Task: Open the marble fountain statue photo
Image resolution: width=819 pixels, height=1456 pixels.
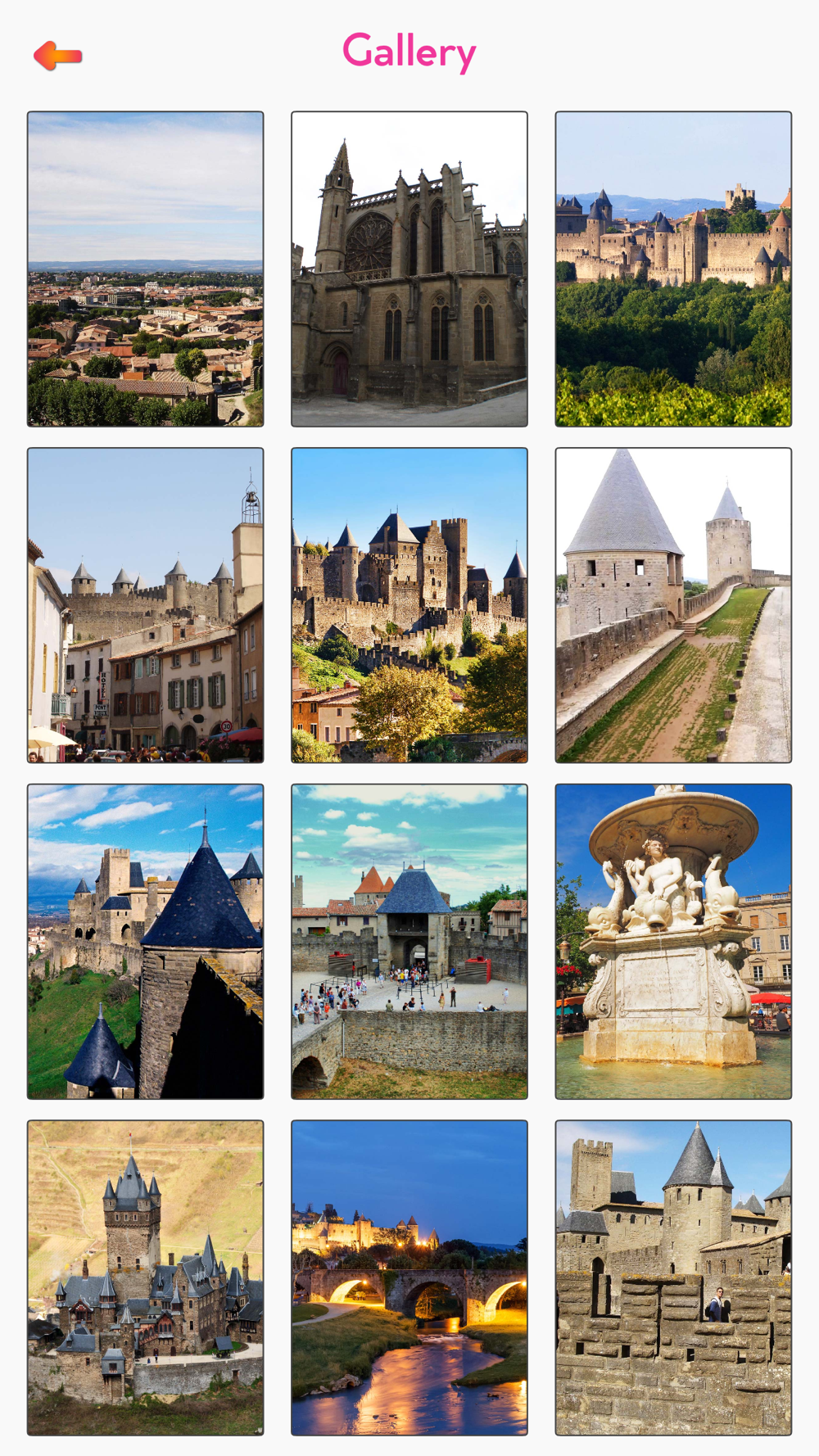Action: [x=673, y=942]
